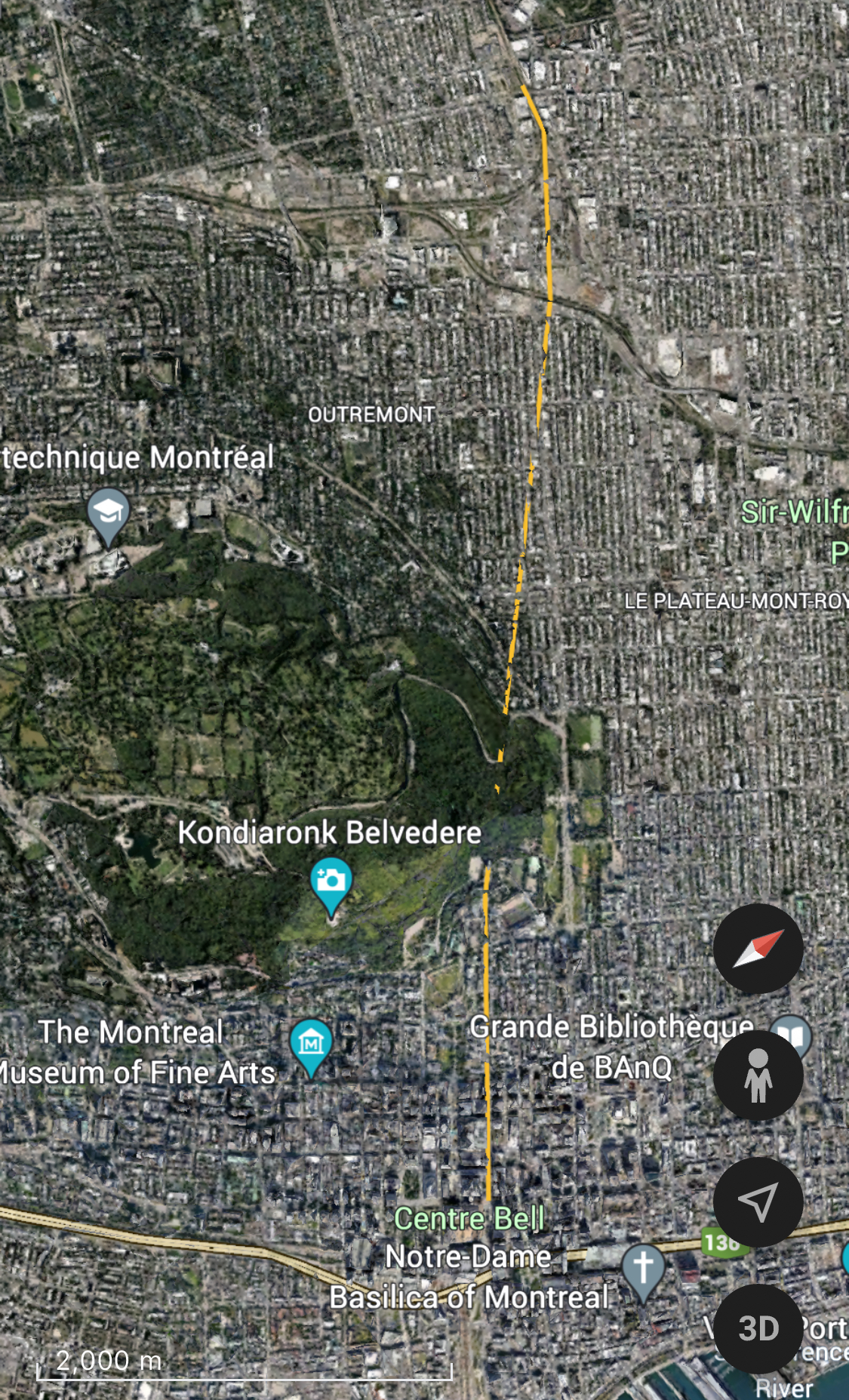Image resolution: width=849 pixels, height=1400 pixels.
Task: Open Street View with the pegman button
Action: coord(758,1075)
